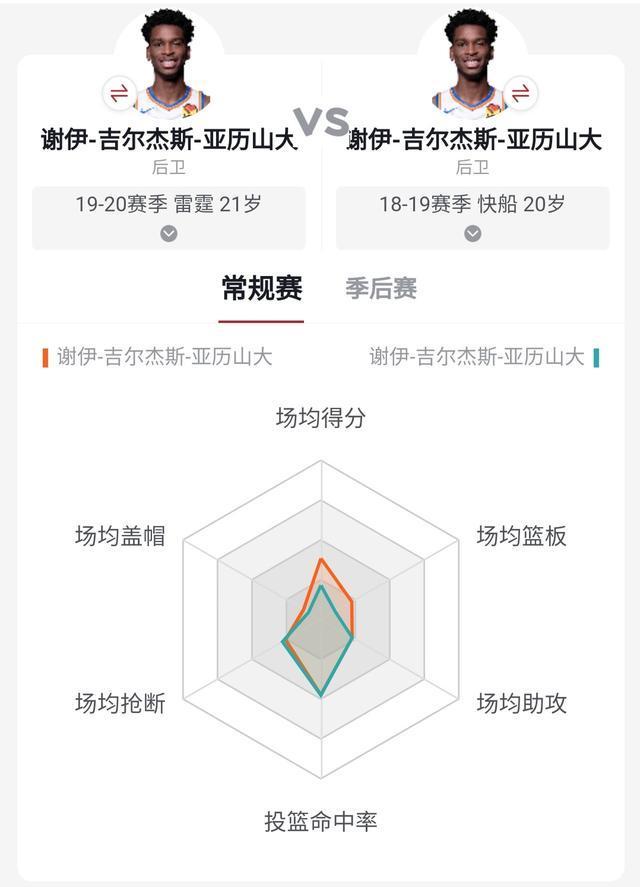Switch to the 季后赛 tab
This screenshot has height=887, width=640.
click(x=381, y=289)
